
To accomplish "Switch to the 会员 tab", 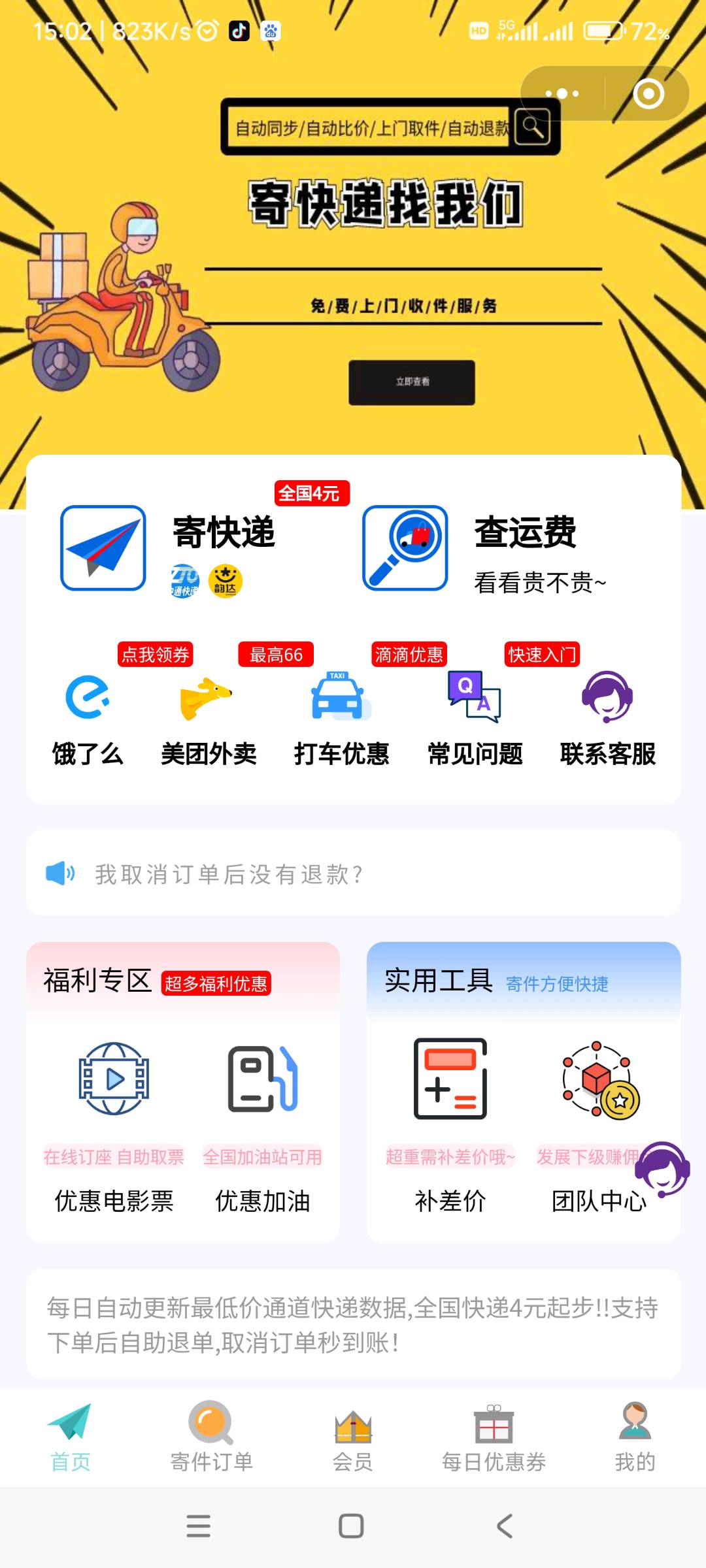I will click(352, 1437).
